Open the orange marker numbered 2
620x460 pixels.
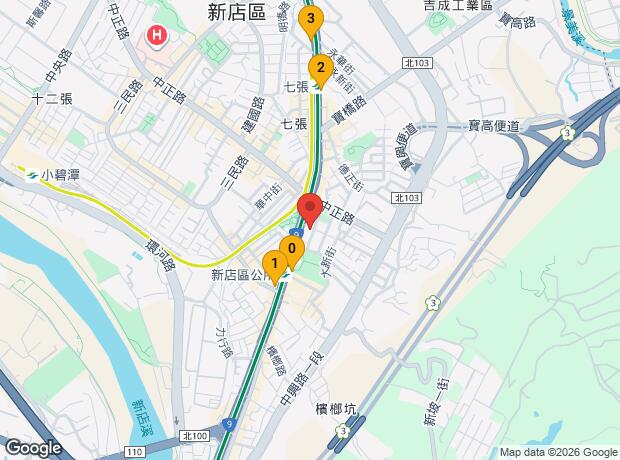pos(320,69)
